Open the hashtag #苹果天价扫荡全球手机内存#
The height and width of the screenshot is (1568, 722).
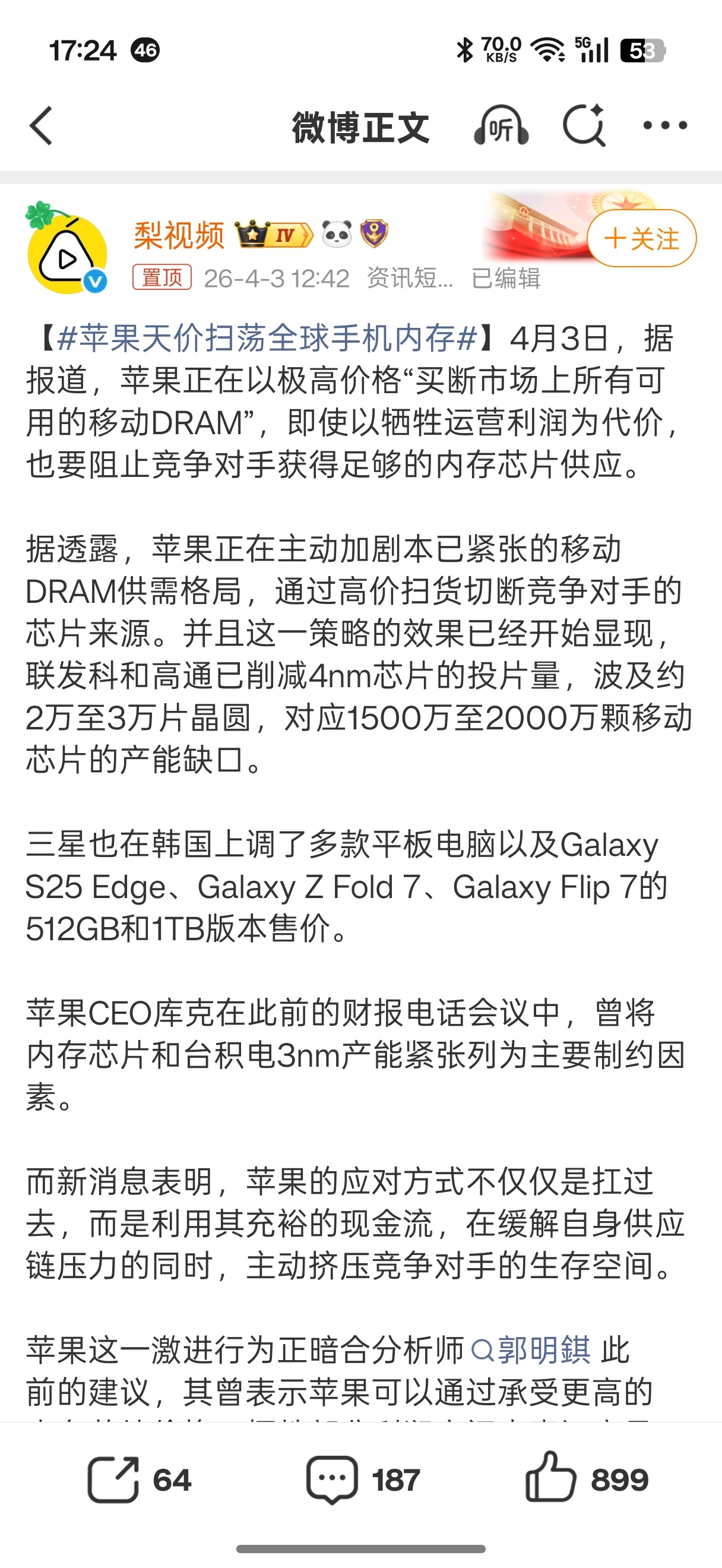268,338
